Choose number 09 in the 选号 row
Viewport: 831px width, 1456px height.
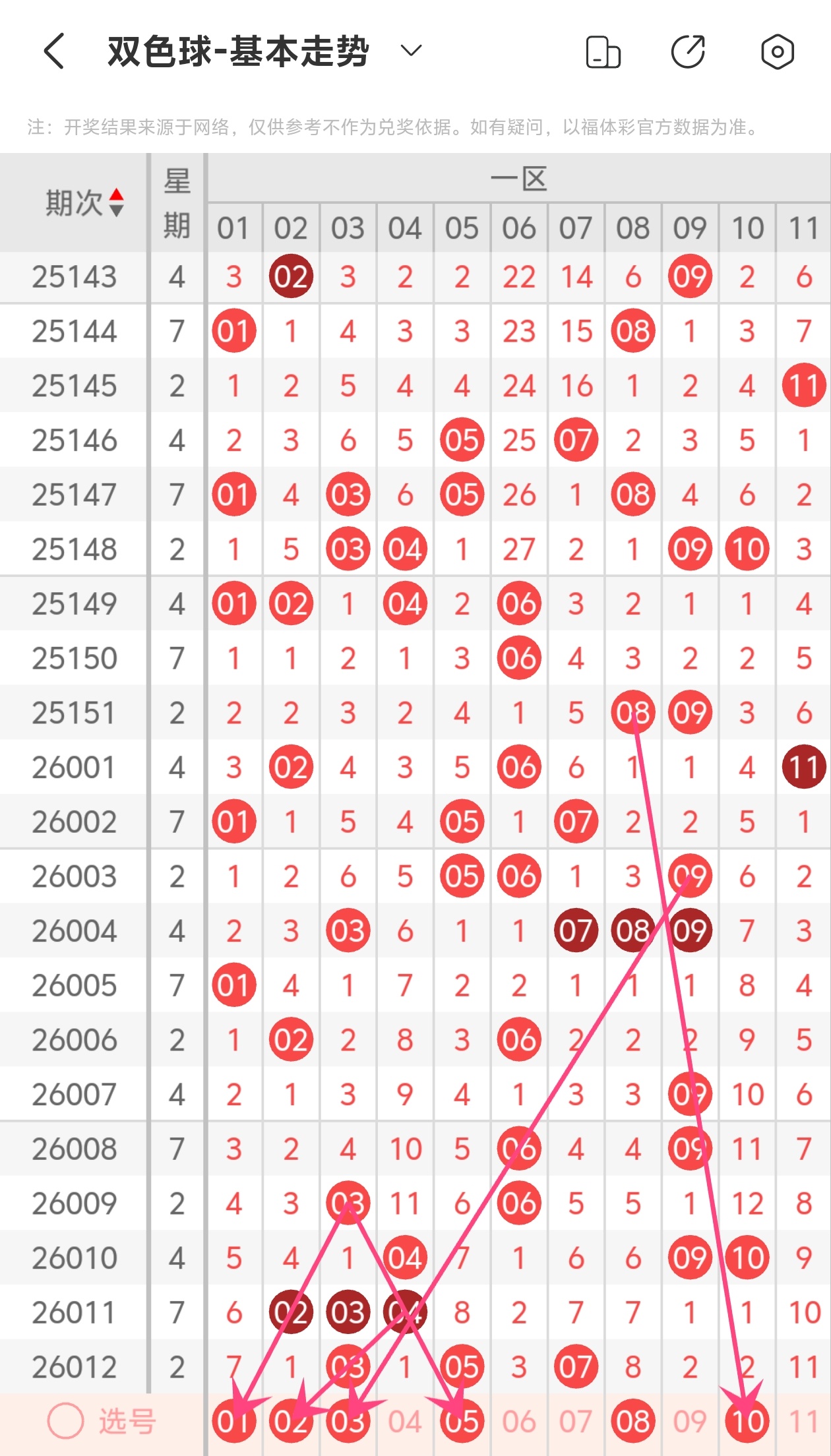(x=690, y=1421)
